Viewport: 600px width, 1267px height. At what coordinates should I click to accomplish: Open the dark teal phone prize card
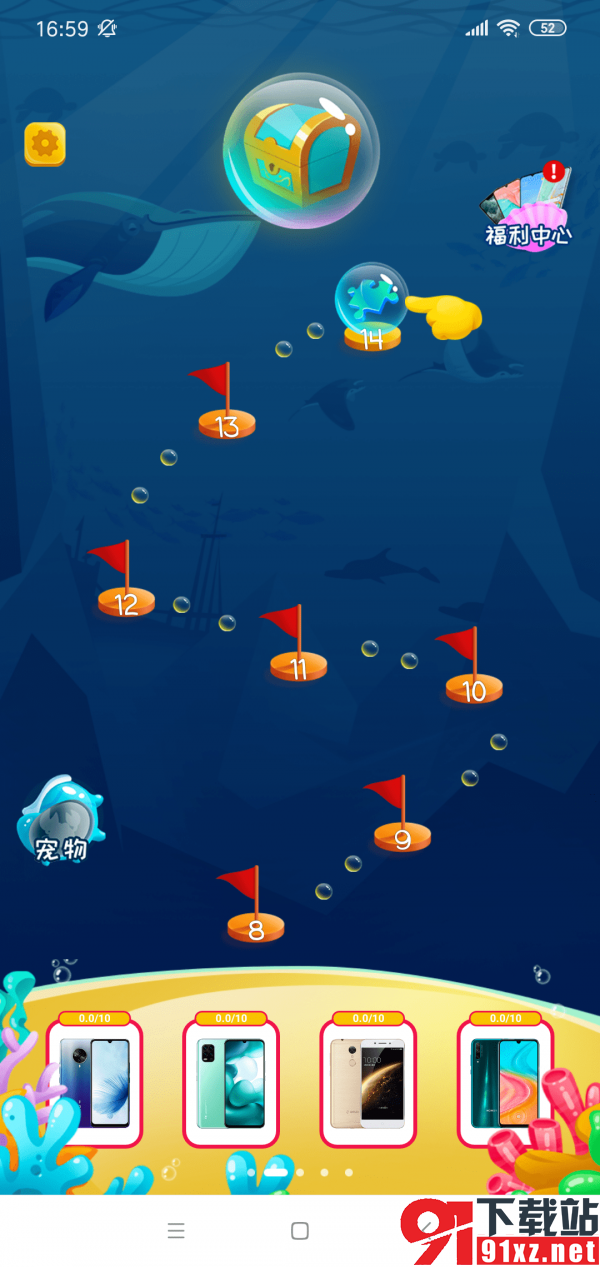click(504, 1080)
